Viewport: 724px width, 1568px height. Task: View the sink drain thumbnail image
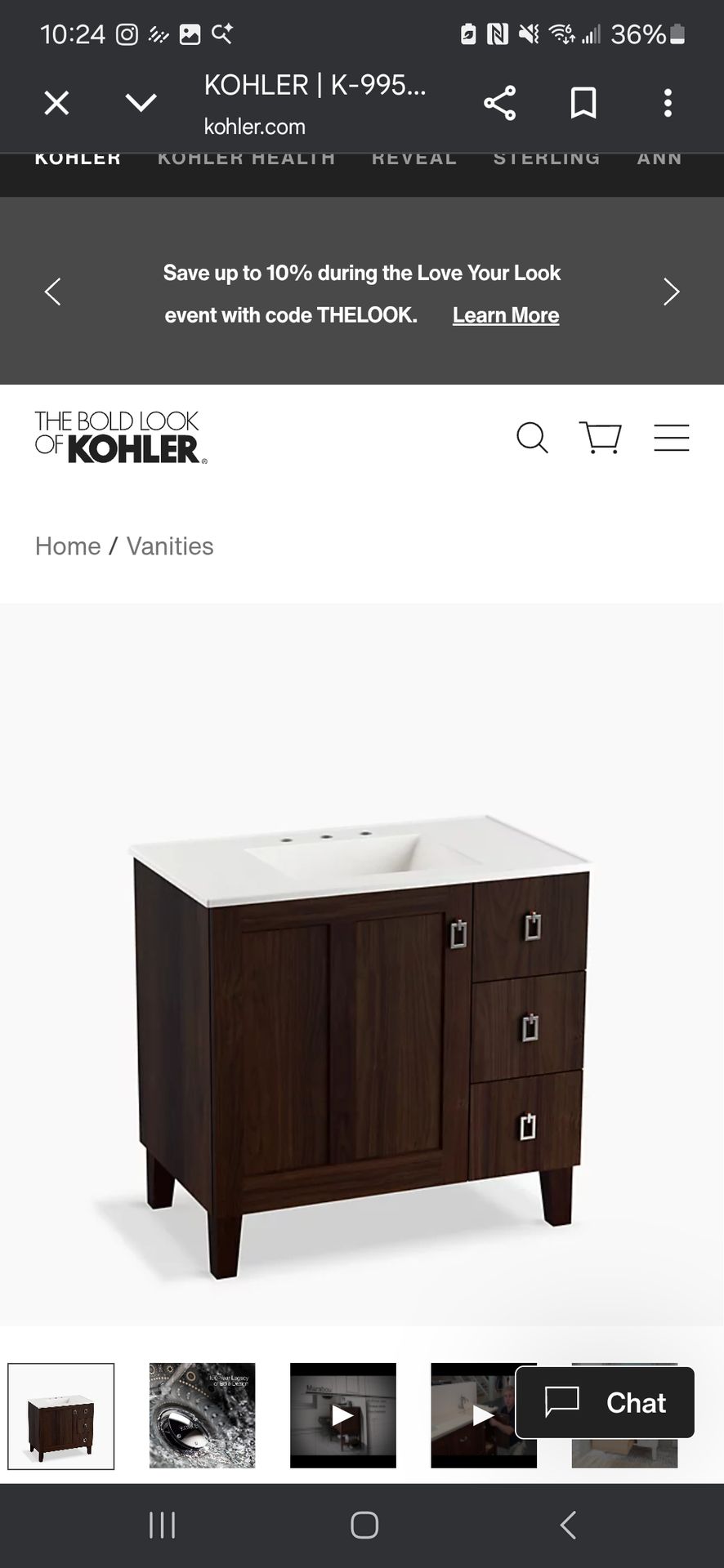point(202,1416)
